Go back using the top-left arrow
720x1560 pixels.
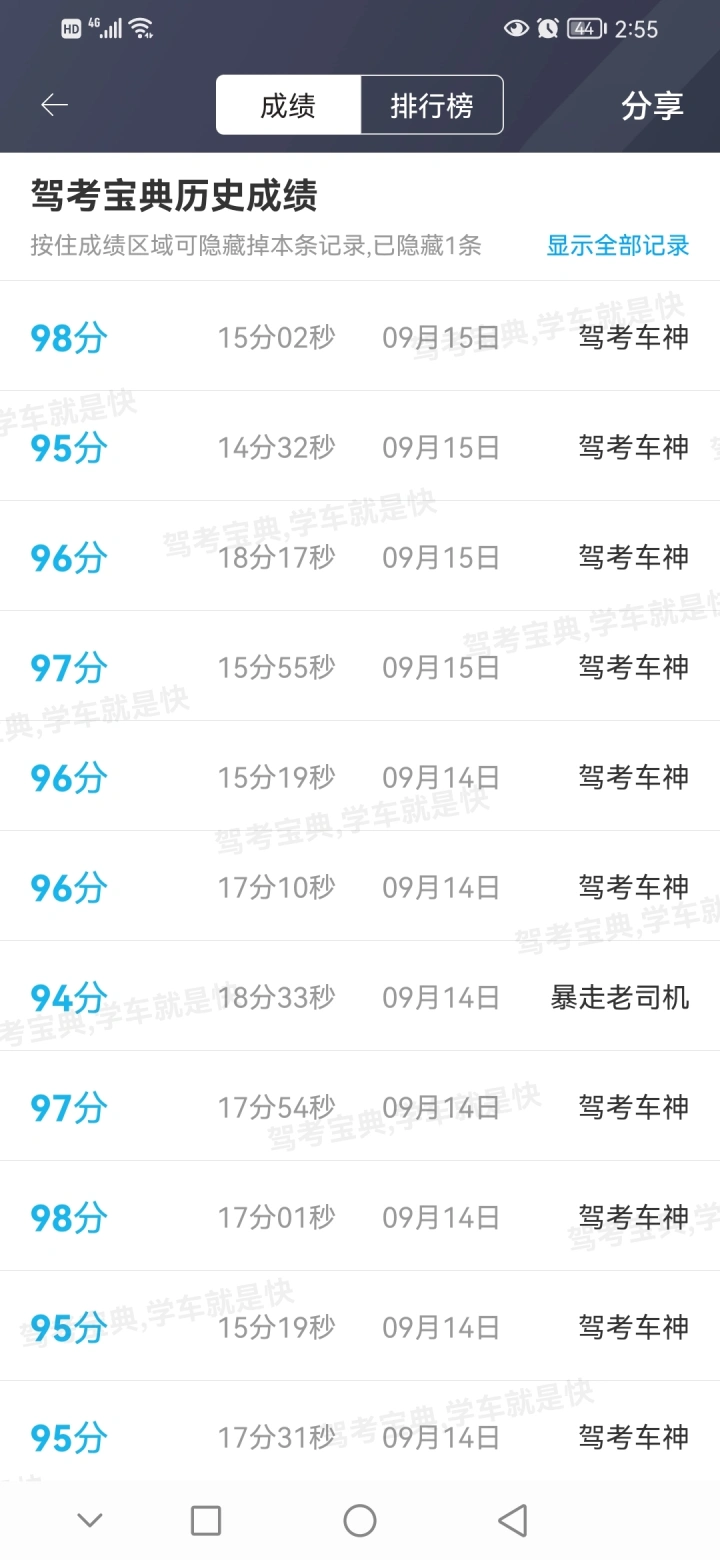54,105
